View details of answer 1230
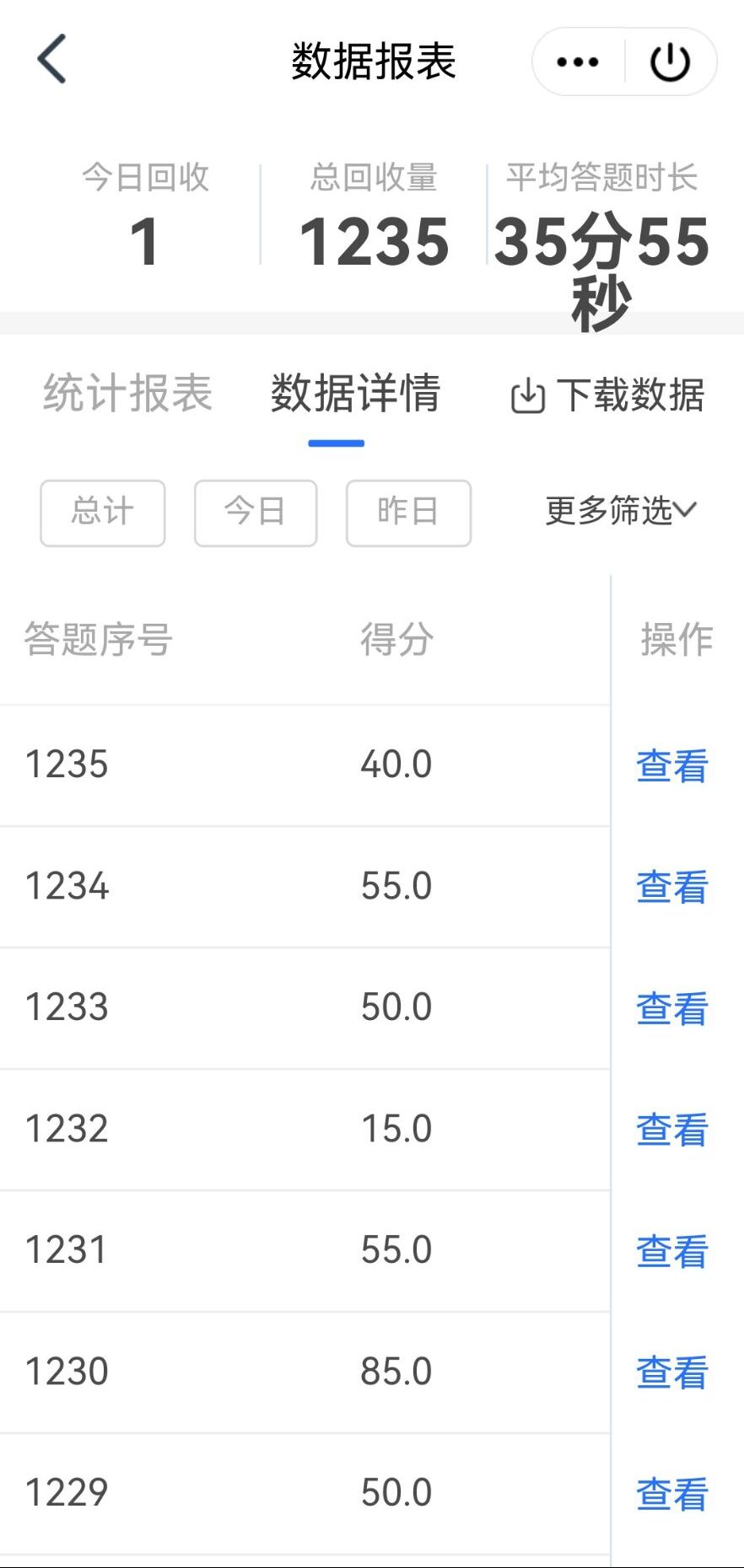The image size is (744, 1568). [671, 1372]
